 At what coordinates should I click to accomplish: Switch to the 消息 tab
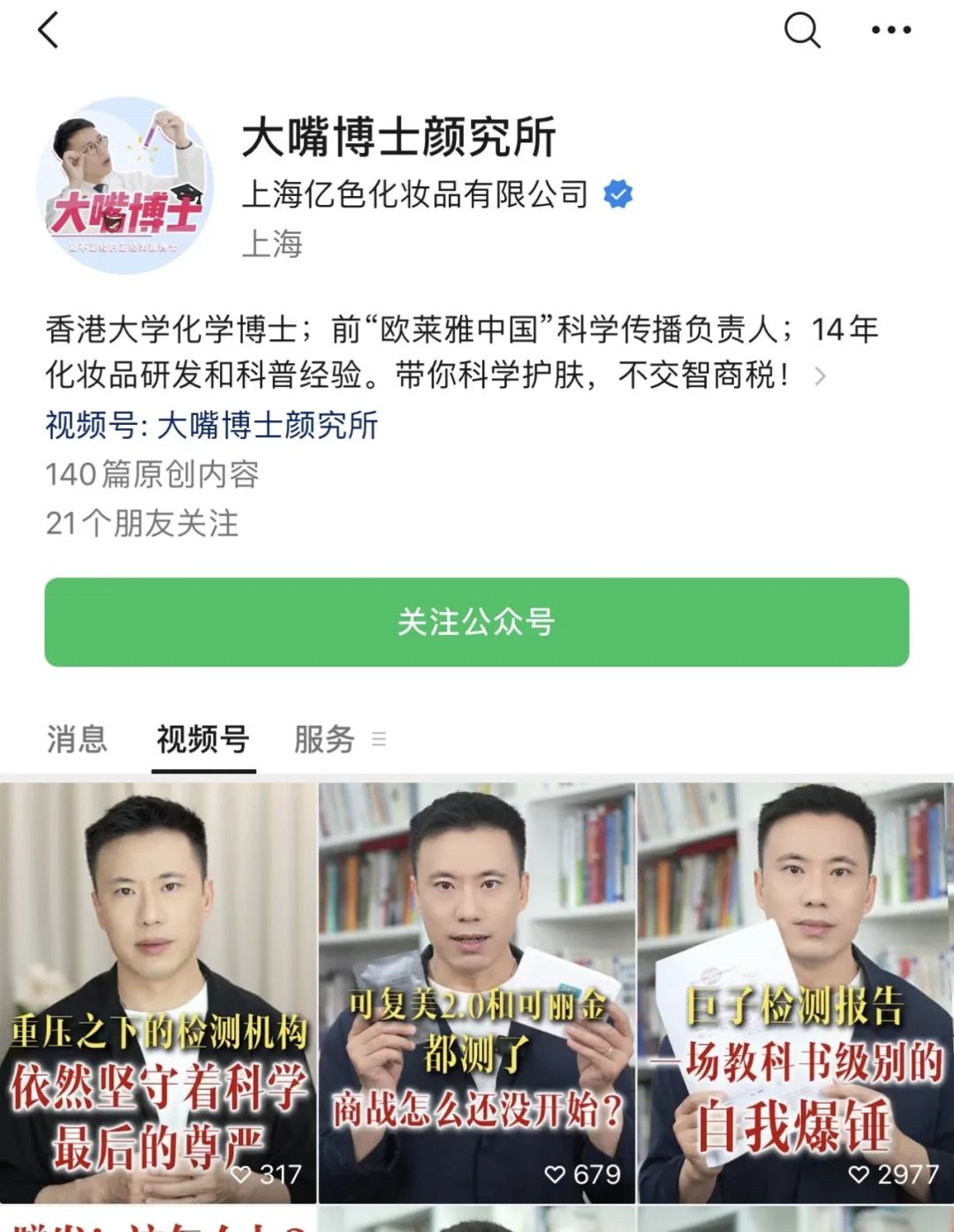77,738
